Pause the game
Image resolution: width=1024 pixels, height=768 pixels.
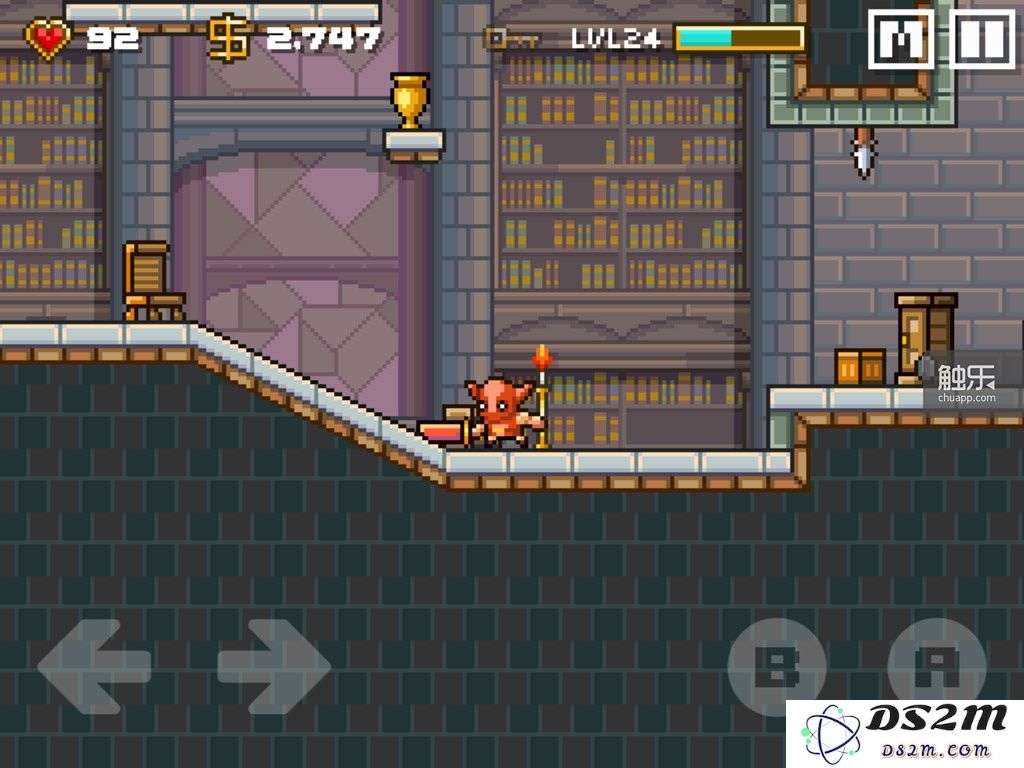coord(981,39)
